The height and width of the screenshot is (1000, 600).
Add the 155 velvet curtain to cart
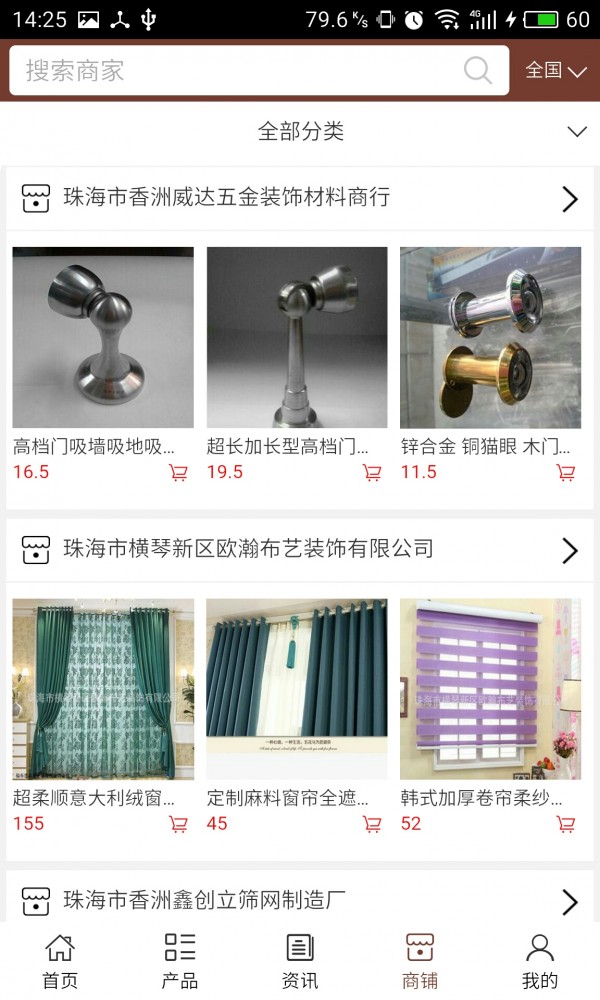[x=178, y=824]
